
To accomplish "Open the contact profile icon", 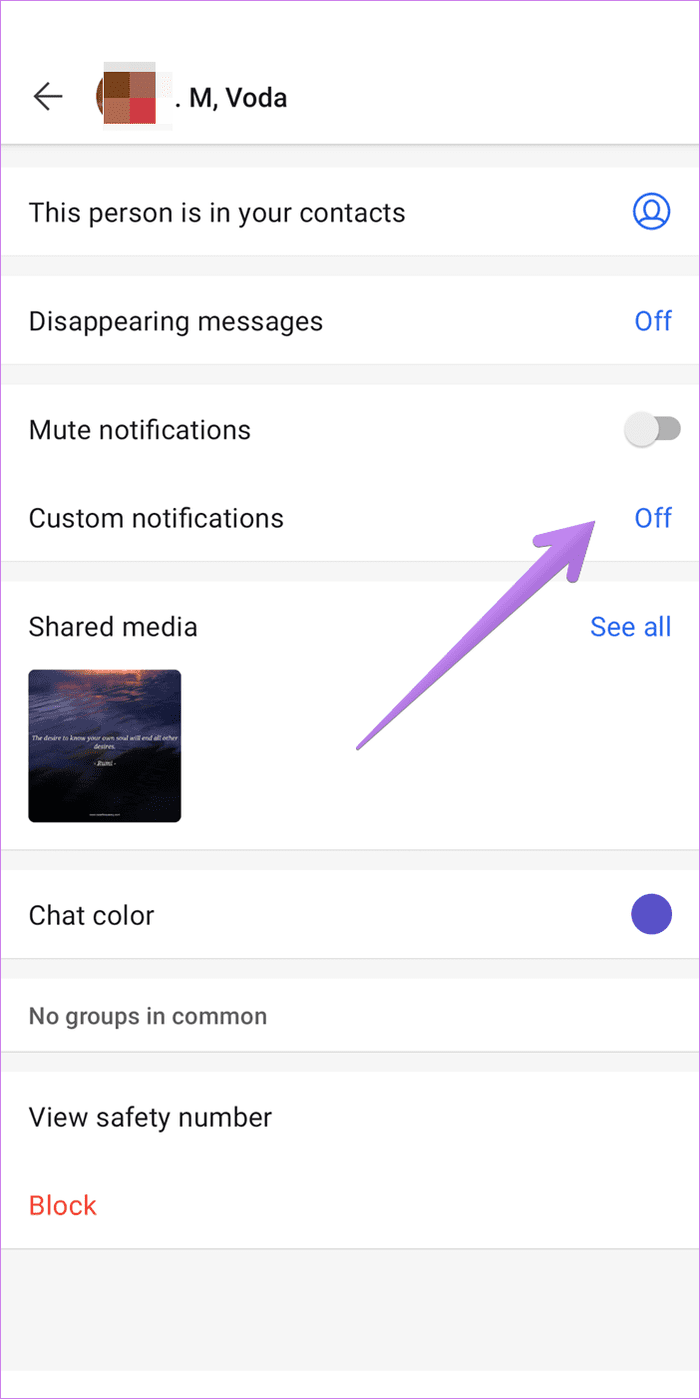I will [x=652, y=212].
